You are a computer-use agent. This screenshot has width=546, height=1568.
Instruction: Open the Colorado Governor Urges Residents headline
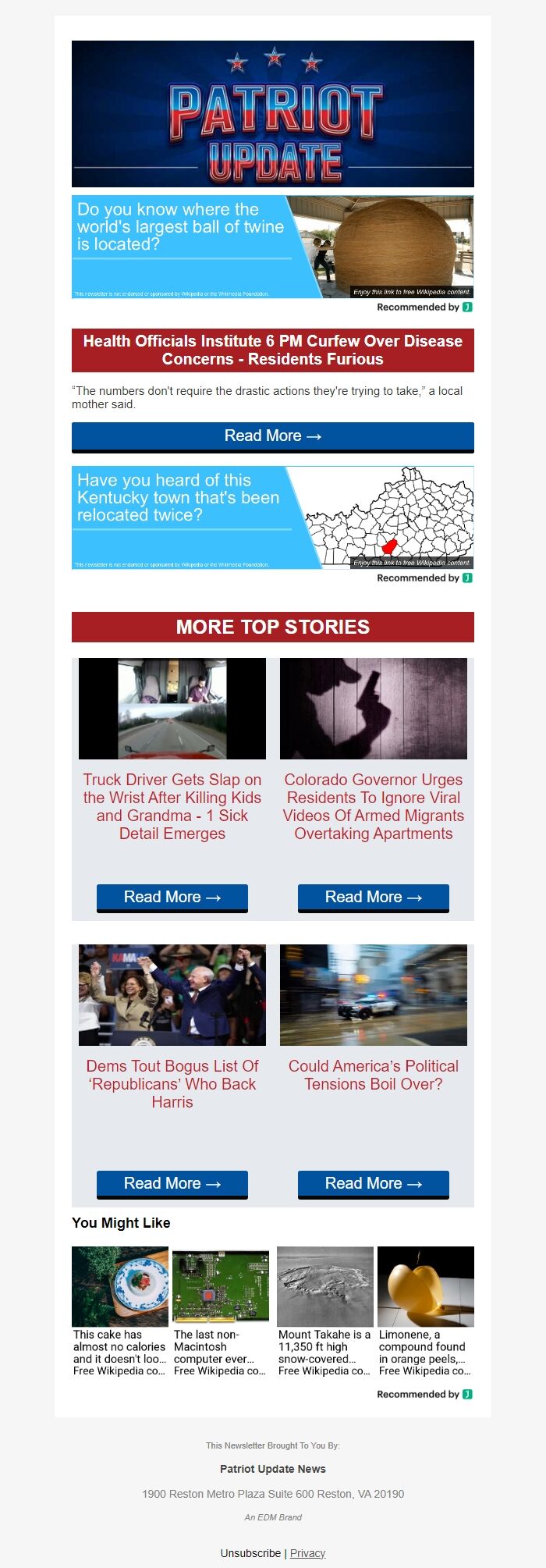point(373,806)
